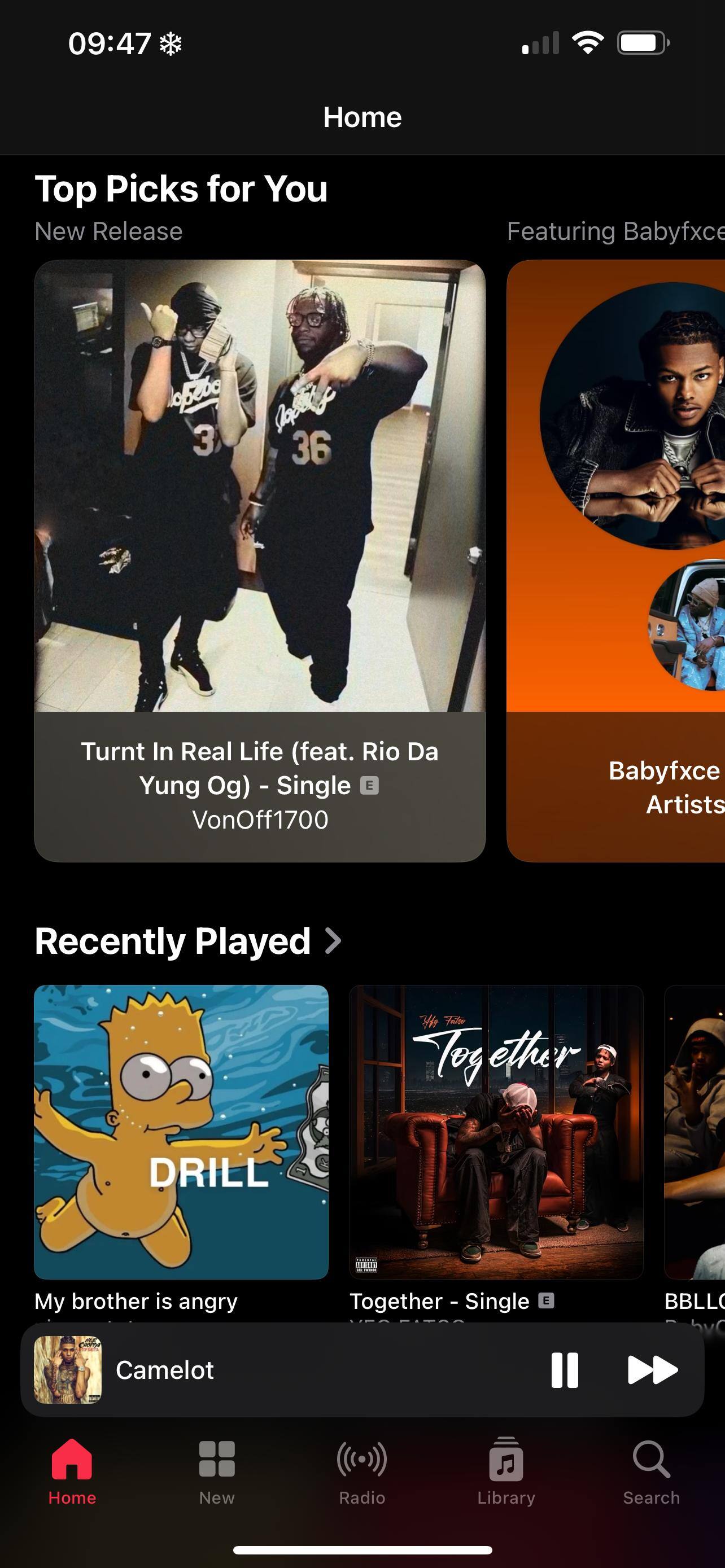Open Turnt In Real Life single card
Image resolution: width=725 pixels, height=1568 pixels.
[x=260, y=560]
